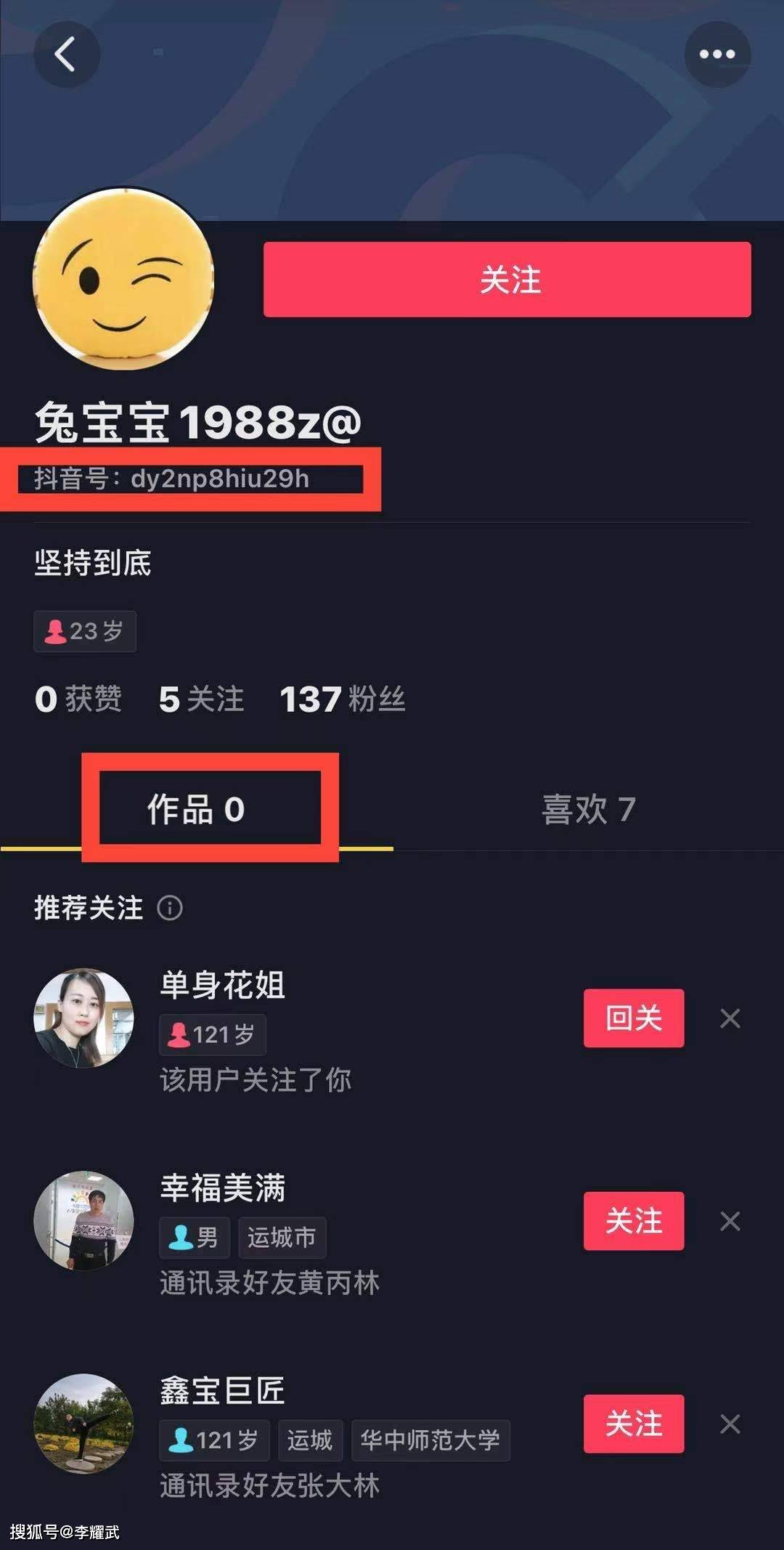Open the 5 关注 following list
The height and width of the screenshot is (1550, 784).
[x=201, y=699]
